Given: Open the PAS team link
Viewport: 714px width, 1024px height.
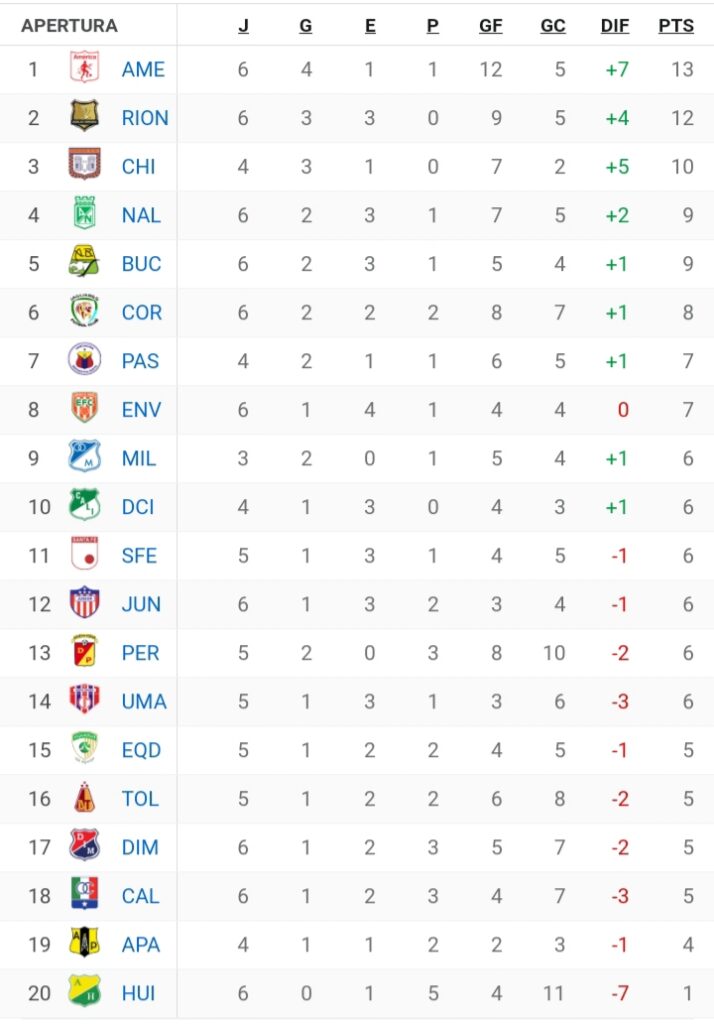Looking at the screenshot, I should click(140, 361).
